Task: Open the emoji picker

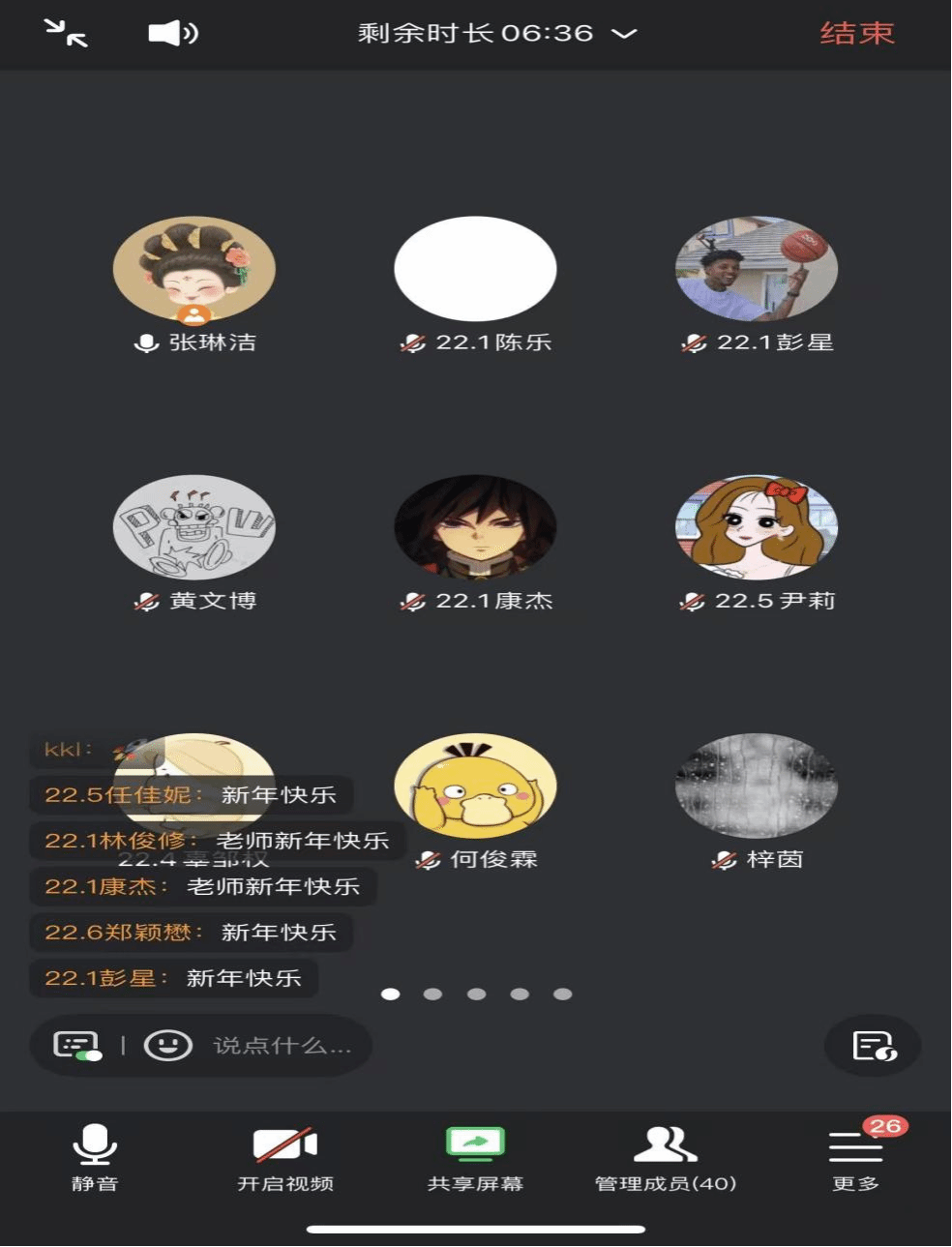Action: [167, 1046]
